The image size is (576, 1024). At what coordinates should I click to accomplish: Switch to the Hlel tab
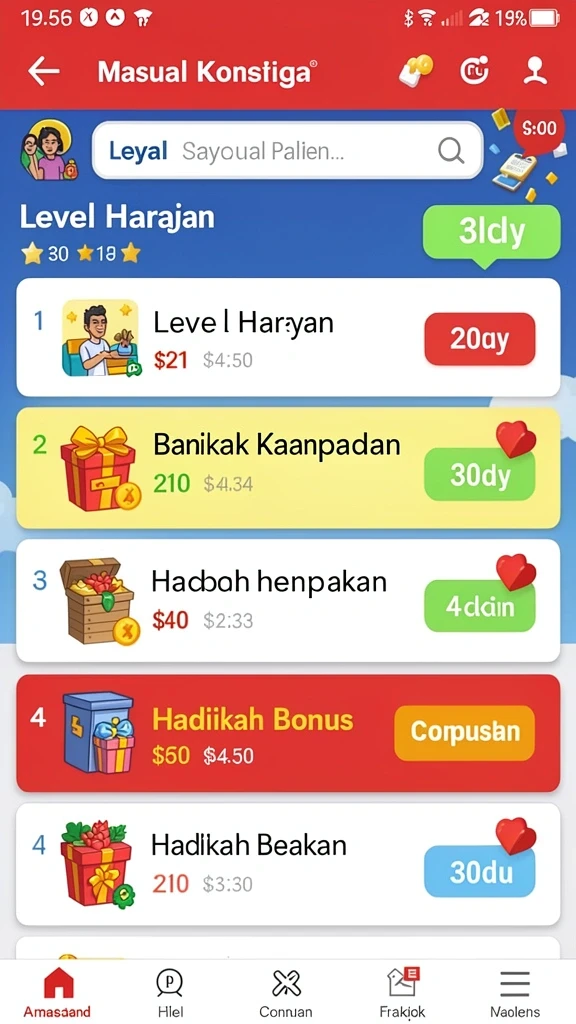(170, 993)
